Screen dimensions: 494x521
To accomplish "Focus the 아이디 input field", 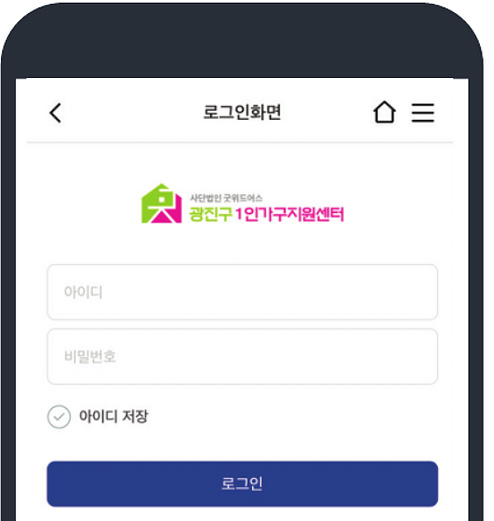I will coord(242,292).
